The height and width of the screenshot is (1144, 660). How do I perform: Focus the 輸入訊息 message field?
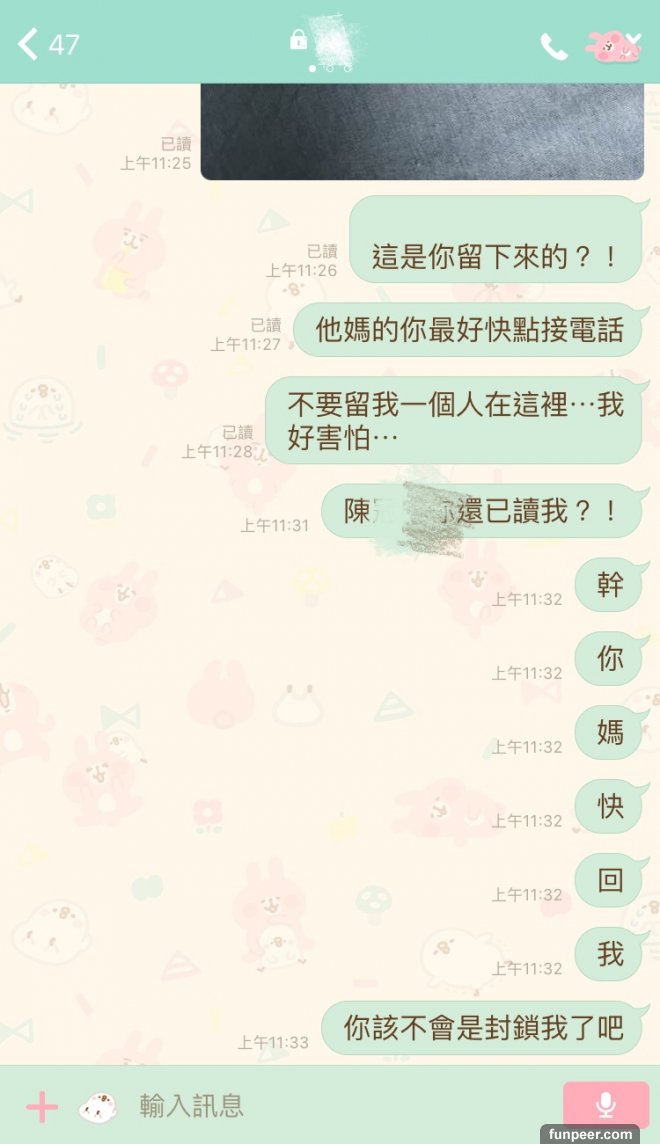pyautogui.click(x=340, y=1106)
